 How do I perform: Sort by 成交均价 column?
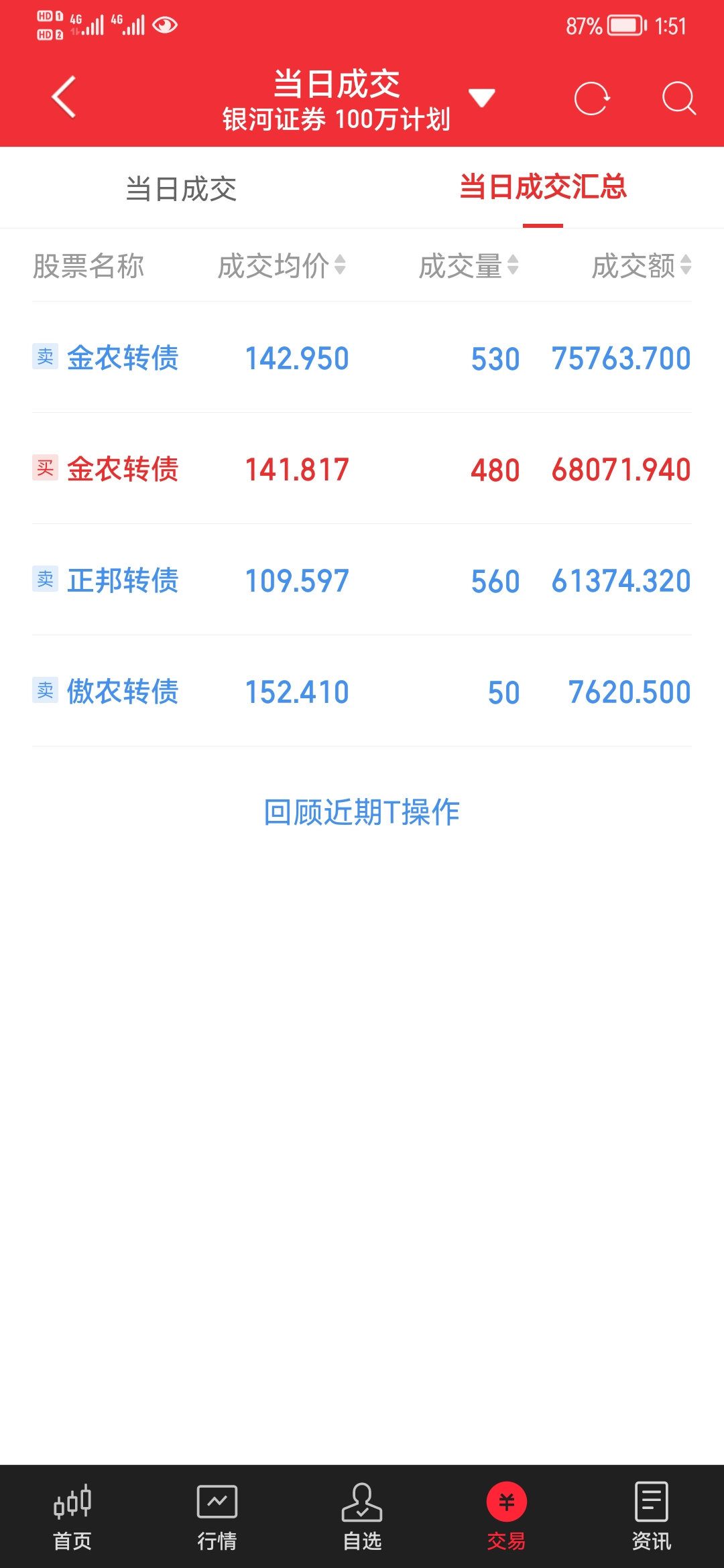coord(282,266)
